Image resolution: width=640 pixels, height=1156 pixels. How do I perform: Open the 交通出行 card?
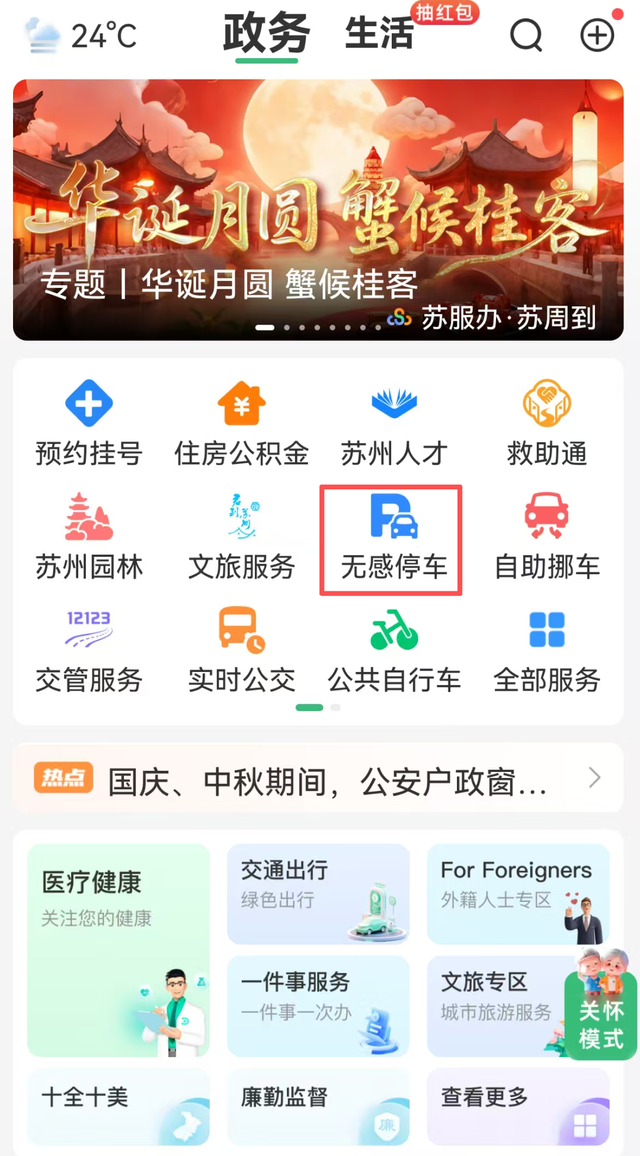[318, 894]
